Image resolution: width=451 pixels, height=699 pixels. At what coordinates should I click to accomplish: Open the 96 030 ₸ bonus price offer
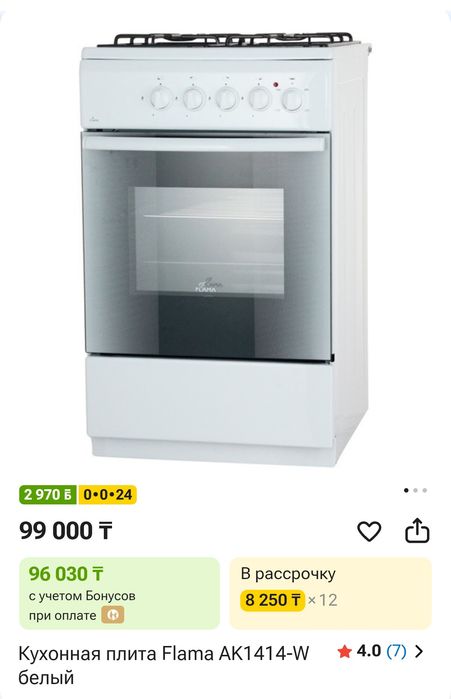119,593
